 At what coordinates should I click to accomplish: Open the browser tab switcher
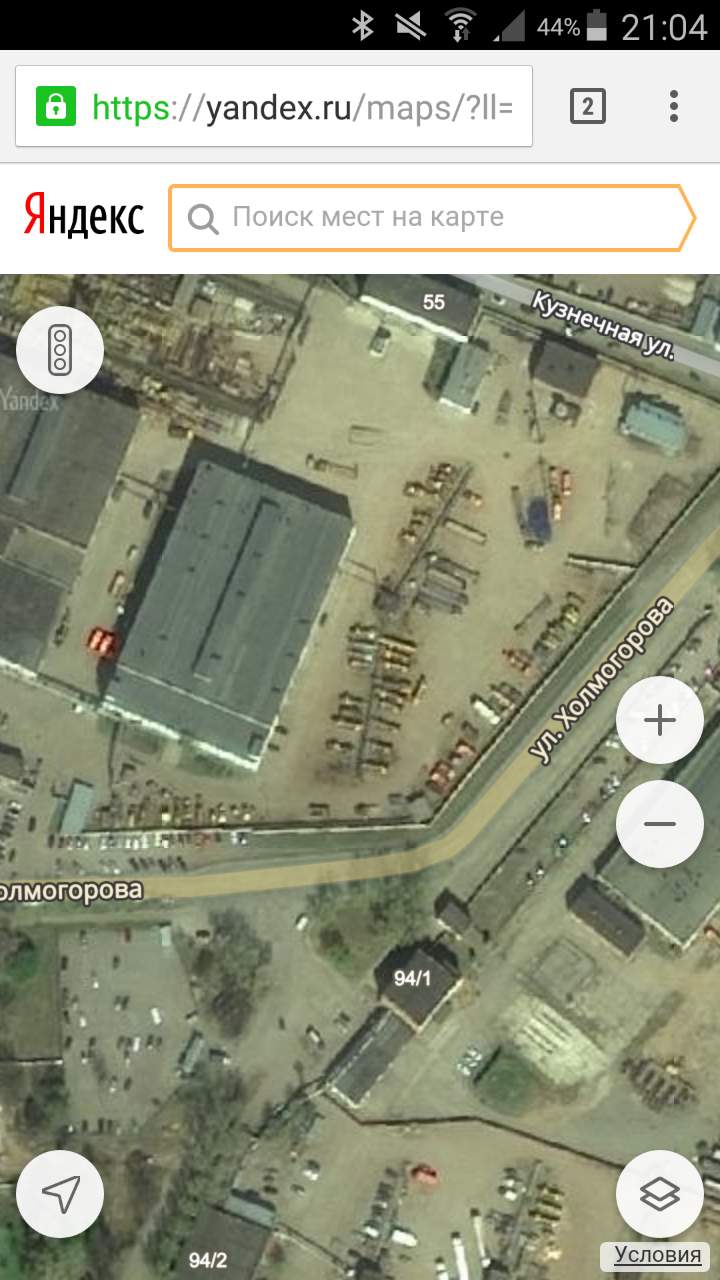click(x=588, y=106)
